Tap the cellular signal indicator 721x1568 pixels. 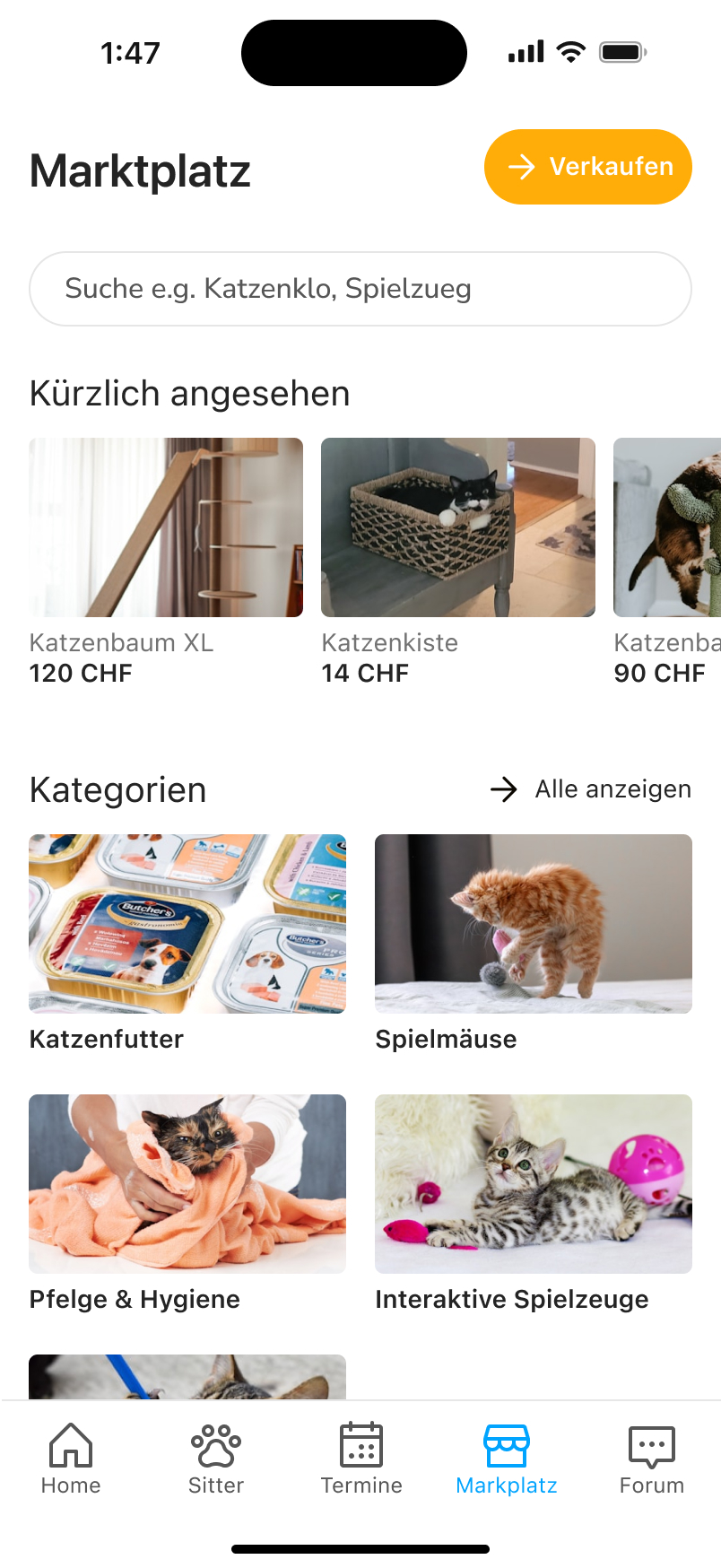525,51
